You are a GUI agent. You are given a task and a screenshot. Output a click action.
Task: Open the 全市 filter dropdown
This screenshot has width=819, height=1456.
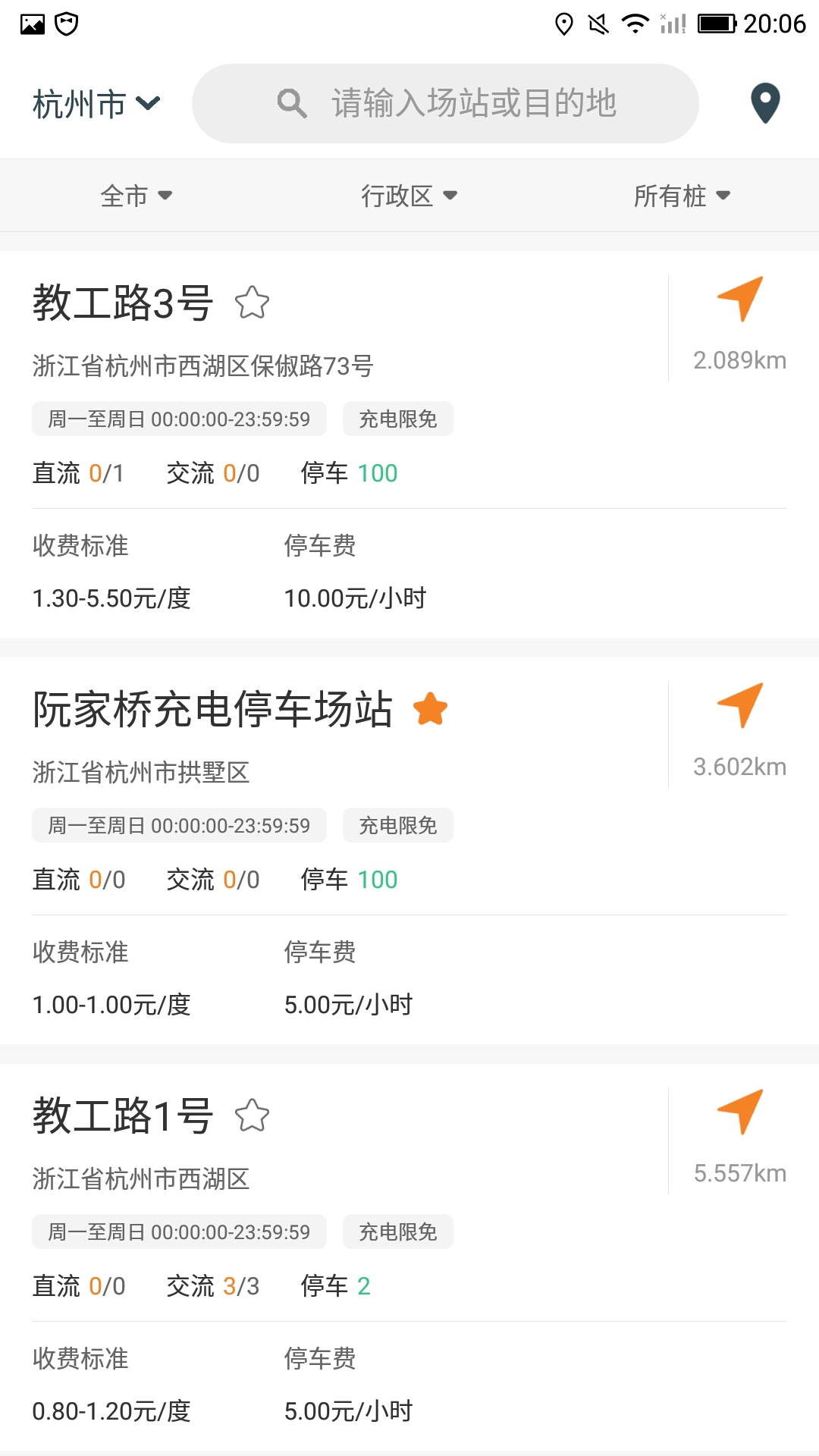pos(136,195)
